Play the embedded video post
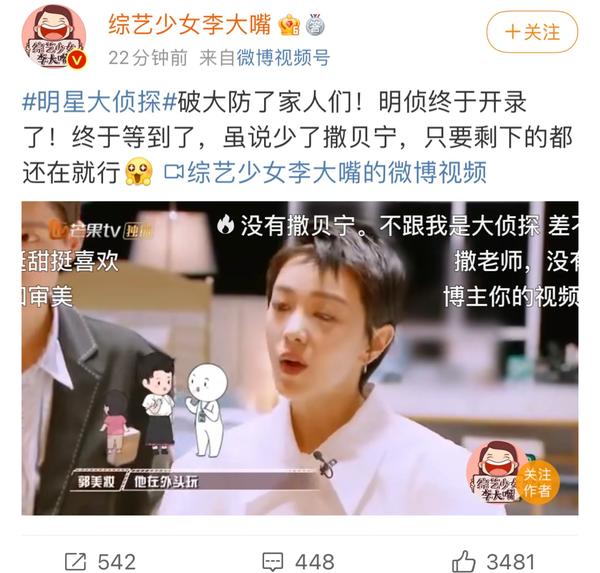This screenshot has height=573, width=600. (x=300, y=358)
